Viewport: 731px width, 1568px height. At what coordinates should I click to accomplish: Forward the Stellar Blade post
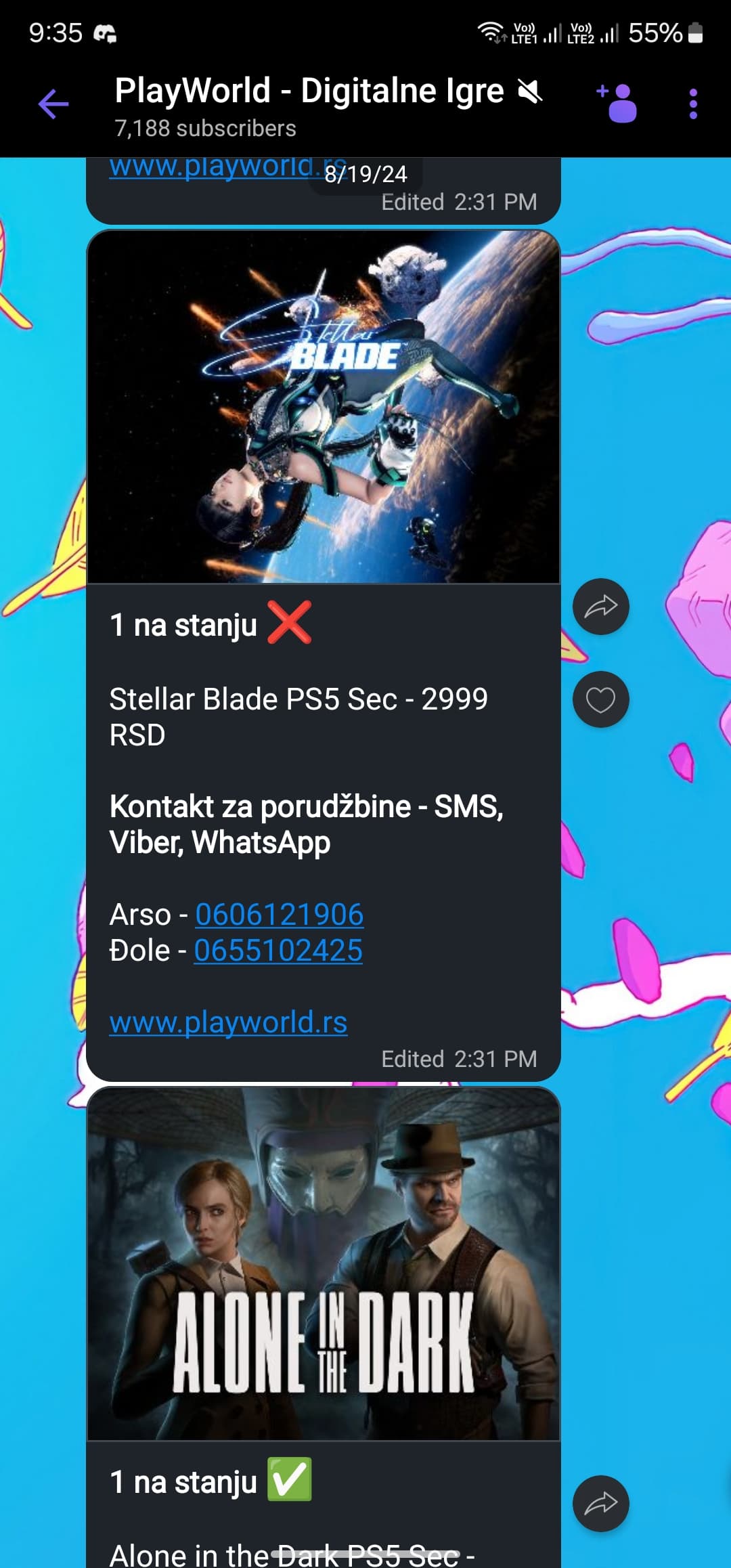(600, 607)
